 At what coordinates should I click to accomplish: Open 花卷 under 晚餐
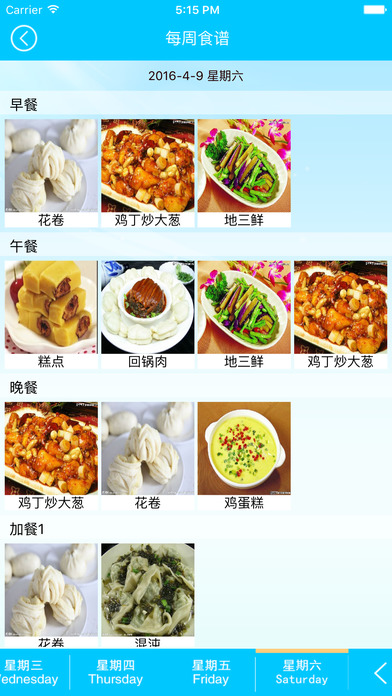tap(147, 456)
